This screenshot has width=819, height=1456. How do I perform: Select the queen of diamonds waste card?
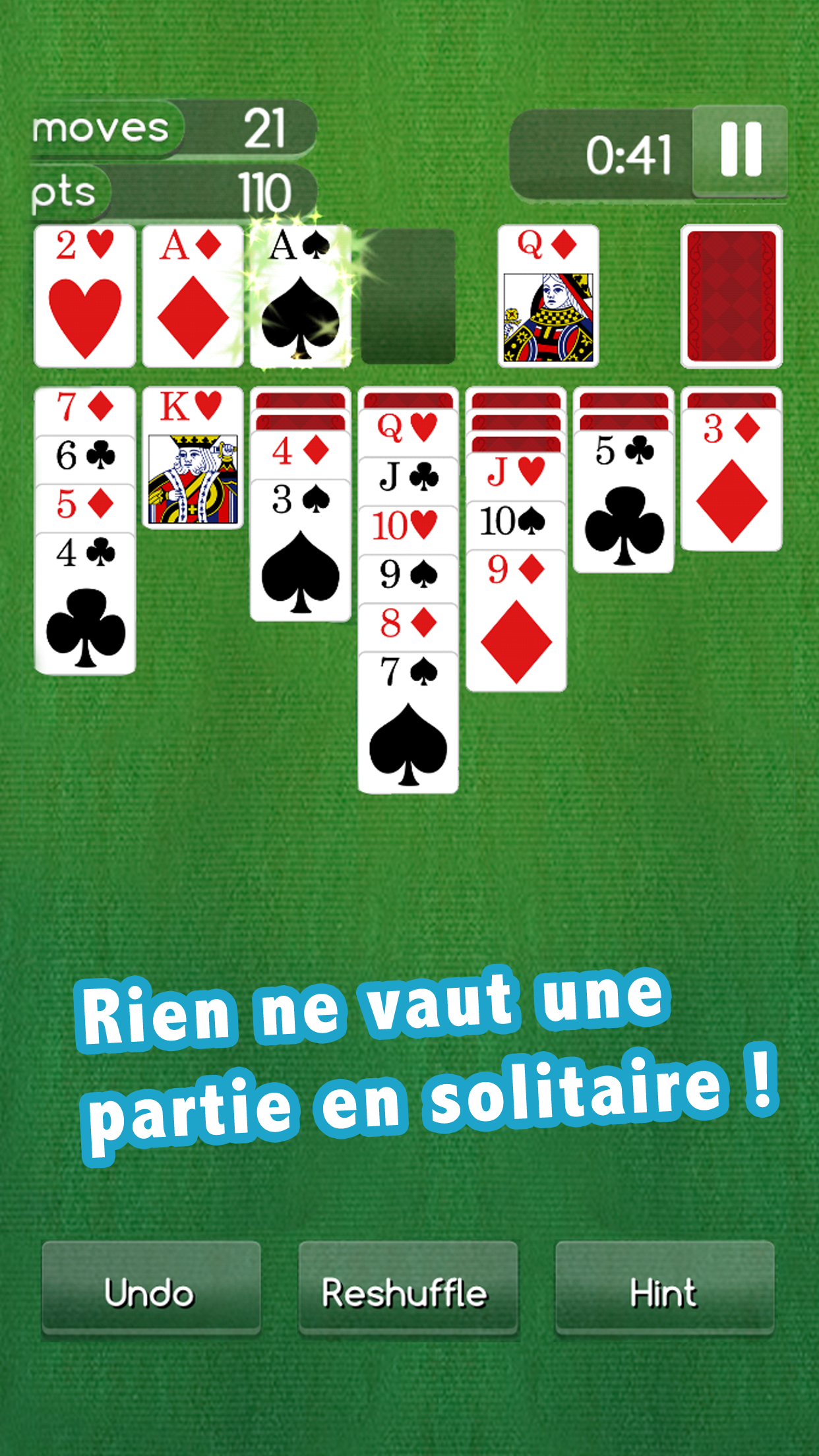[548, 296]
